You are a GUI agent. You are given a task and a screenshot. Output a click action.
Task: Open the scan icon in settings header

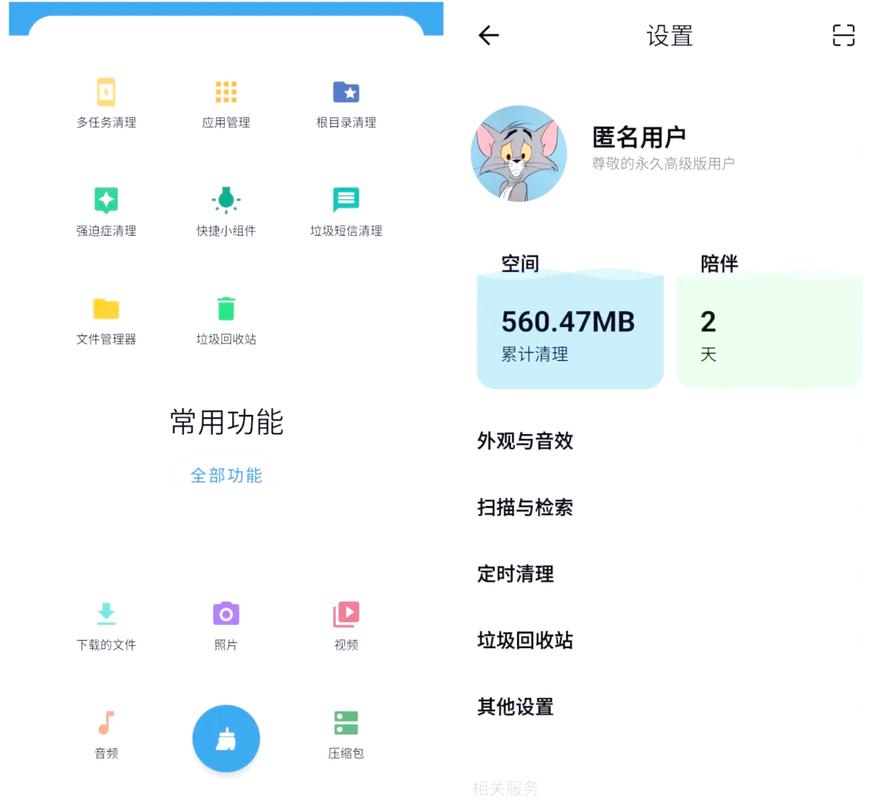point(844,36)
